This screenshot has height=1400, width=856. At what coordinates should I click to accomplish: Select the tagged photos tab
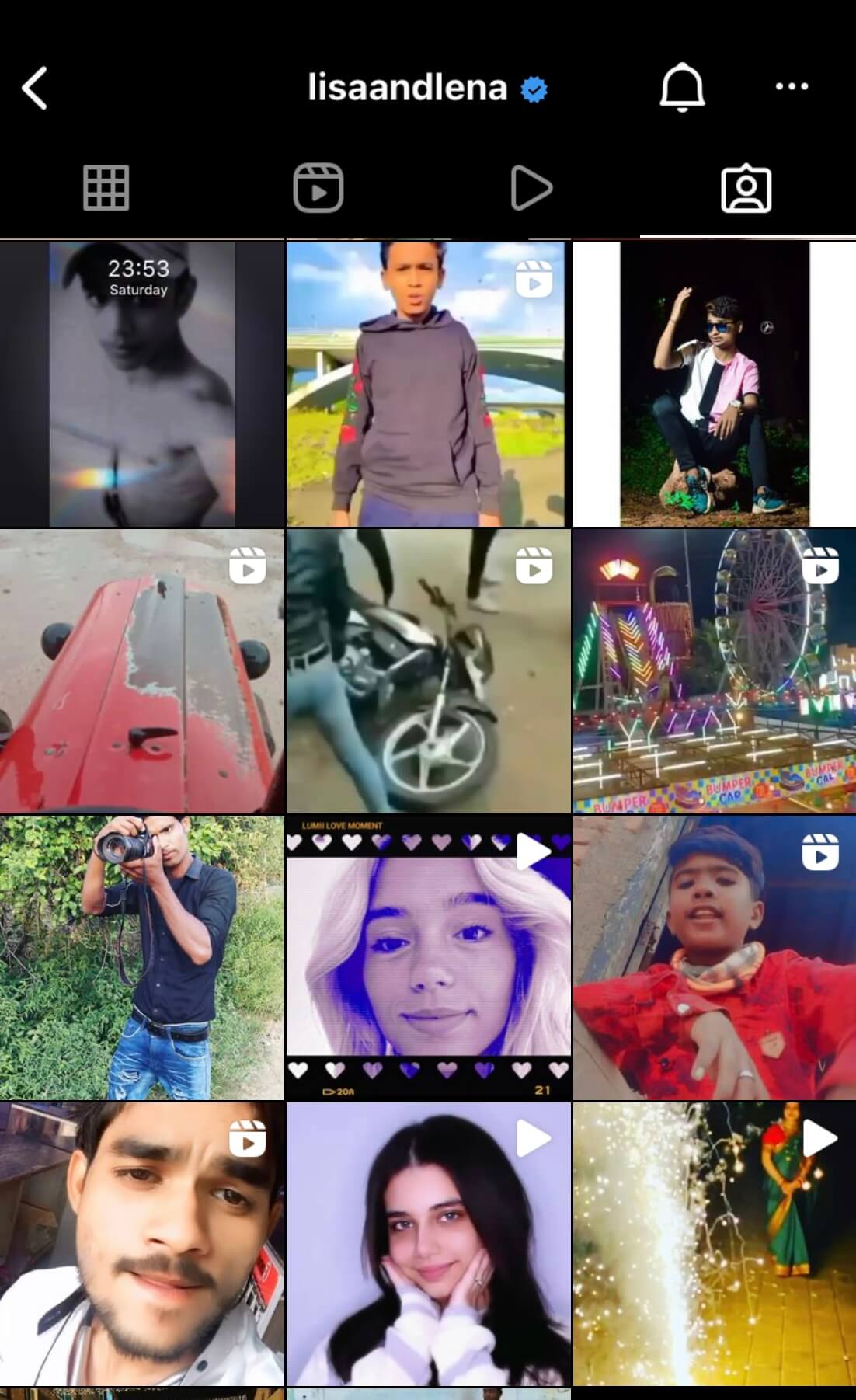746,188
